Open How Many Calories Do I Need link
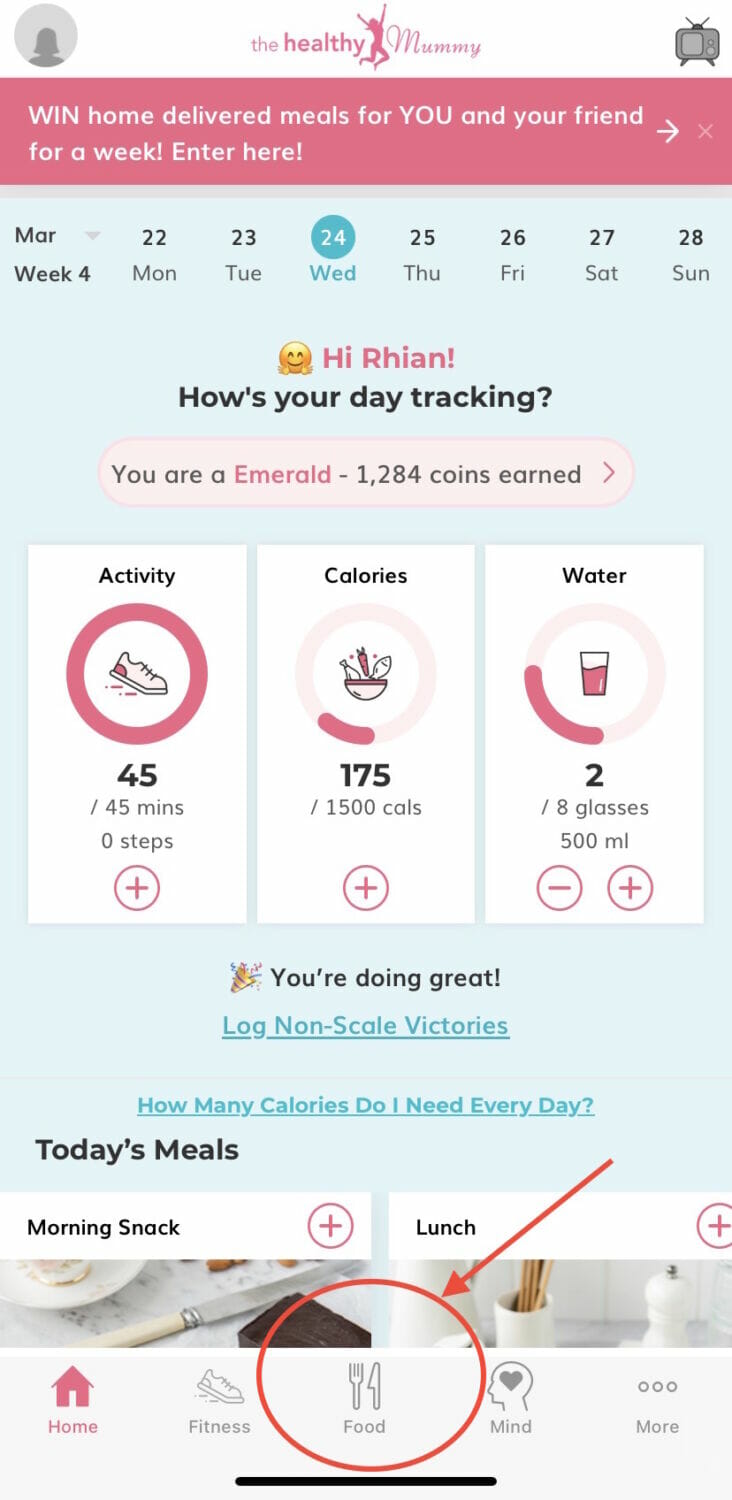 pos(366,1105)
